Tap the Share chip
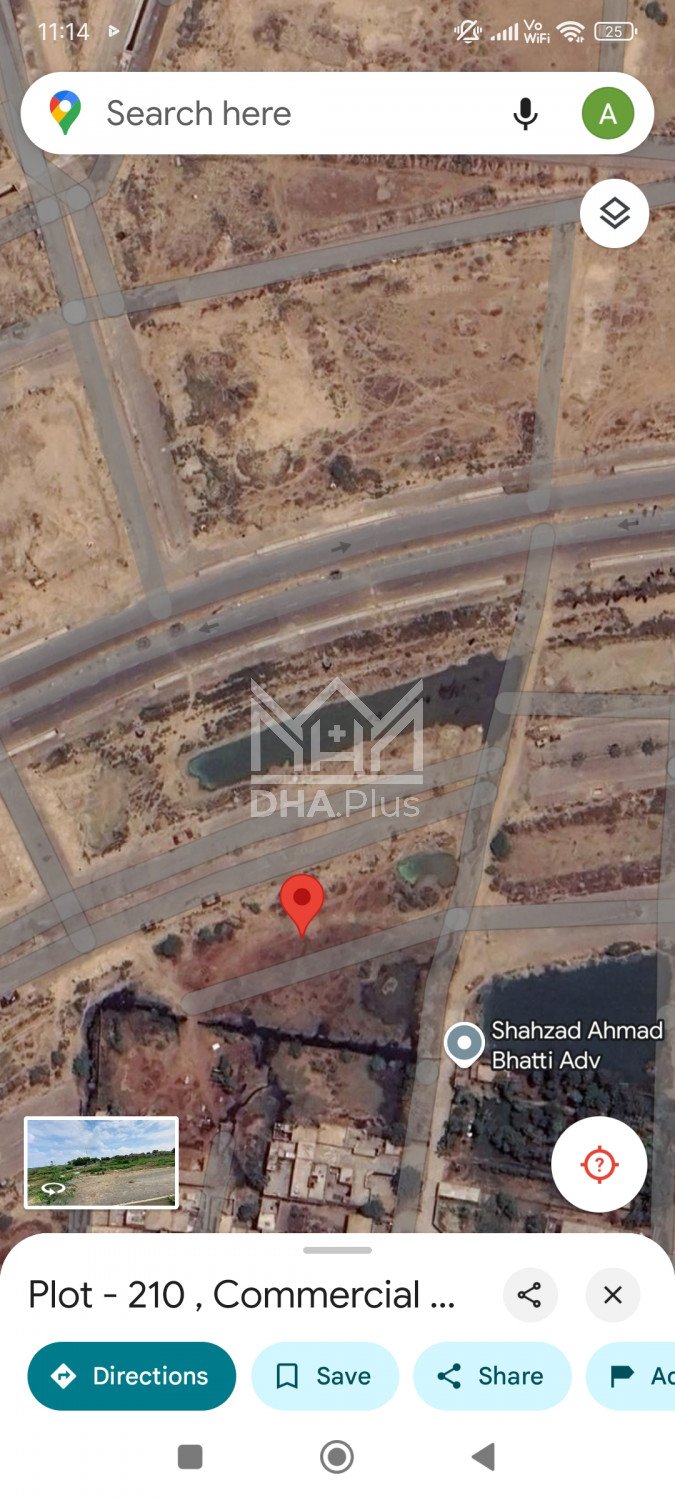This screenshot has height=1500, width=675. click(x=492, y=1376)
